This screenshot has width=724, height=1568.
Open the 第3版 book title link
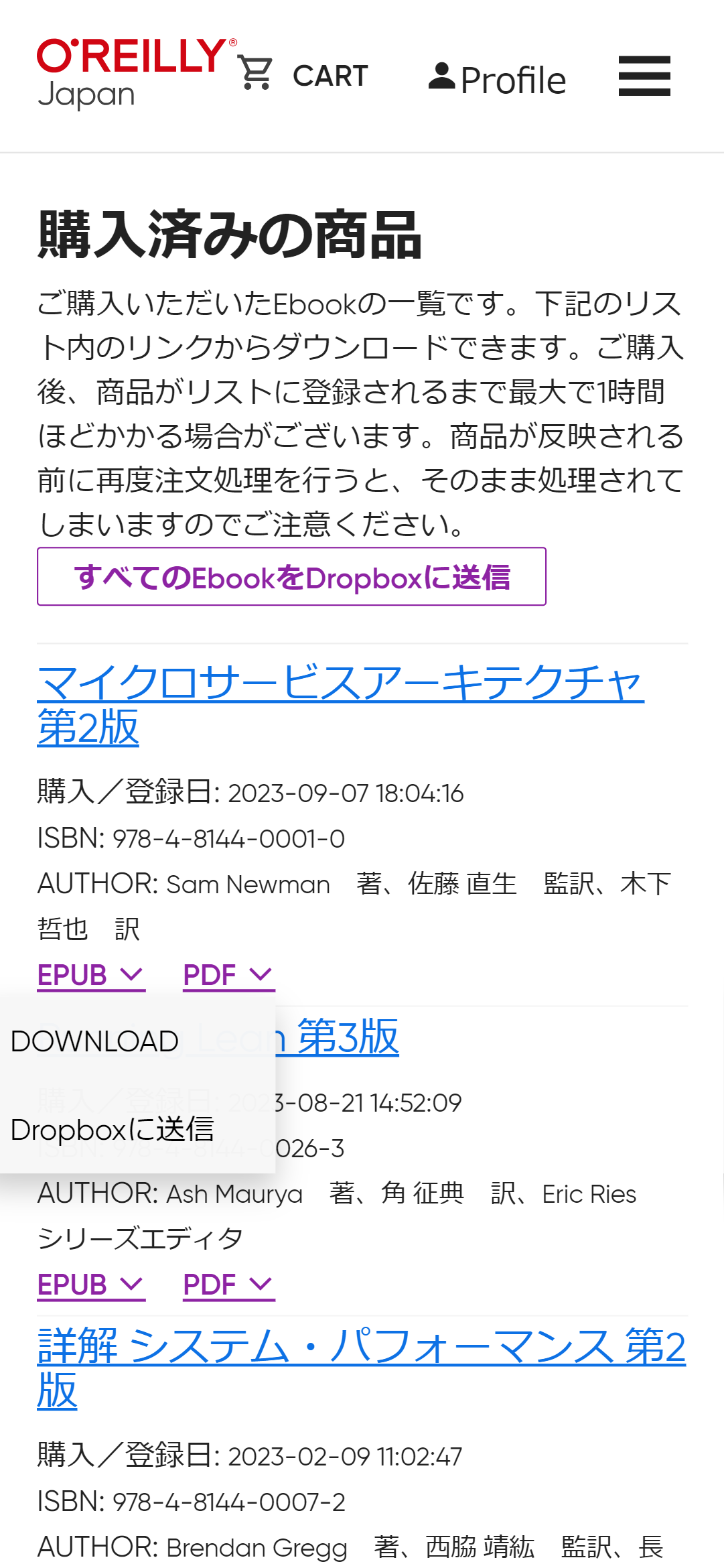pyautogui.click(x=348, y=1037)
